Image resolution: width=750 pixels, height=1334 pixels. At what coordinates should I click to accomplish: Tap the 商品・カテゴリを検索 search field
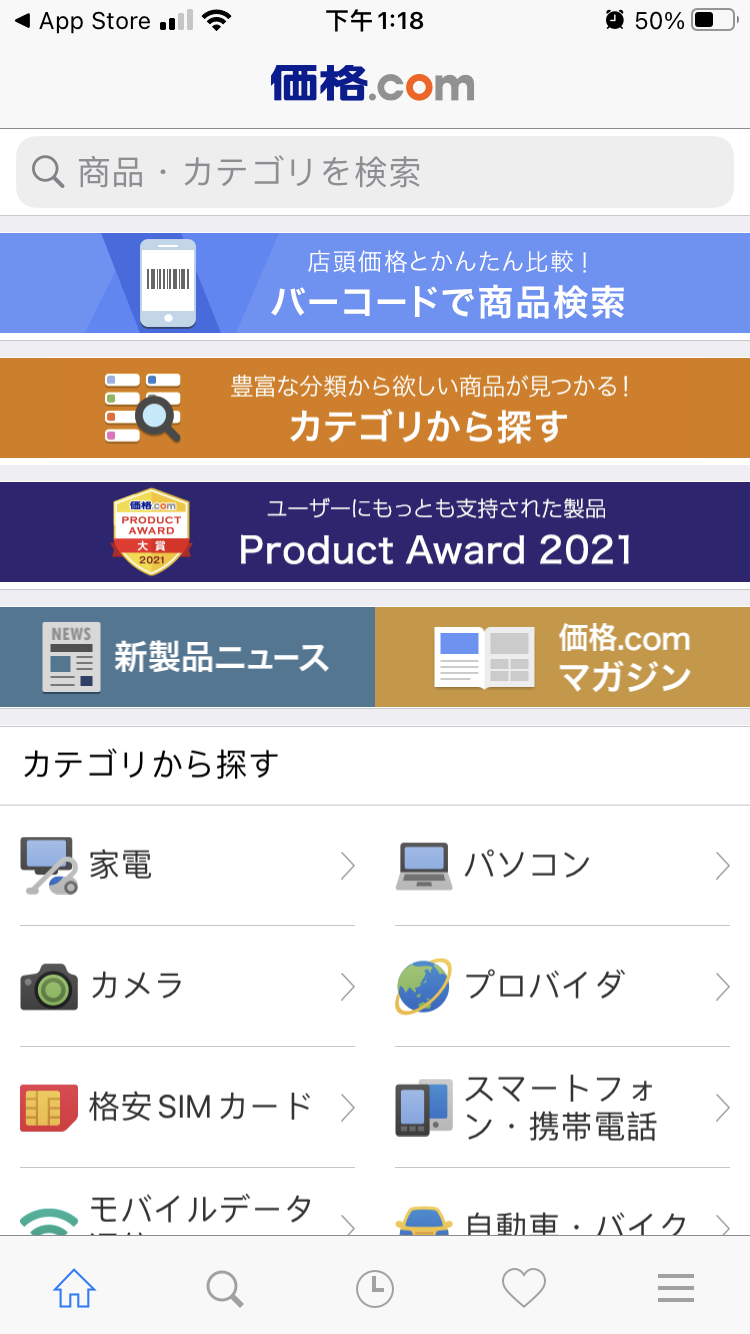[x=375, y=172]
